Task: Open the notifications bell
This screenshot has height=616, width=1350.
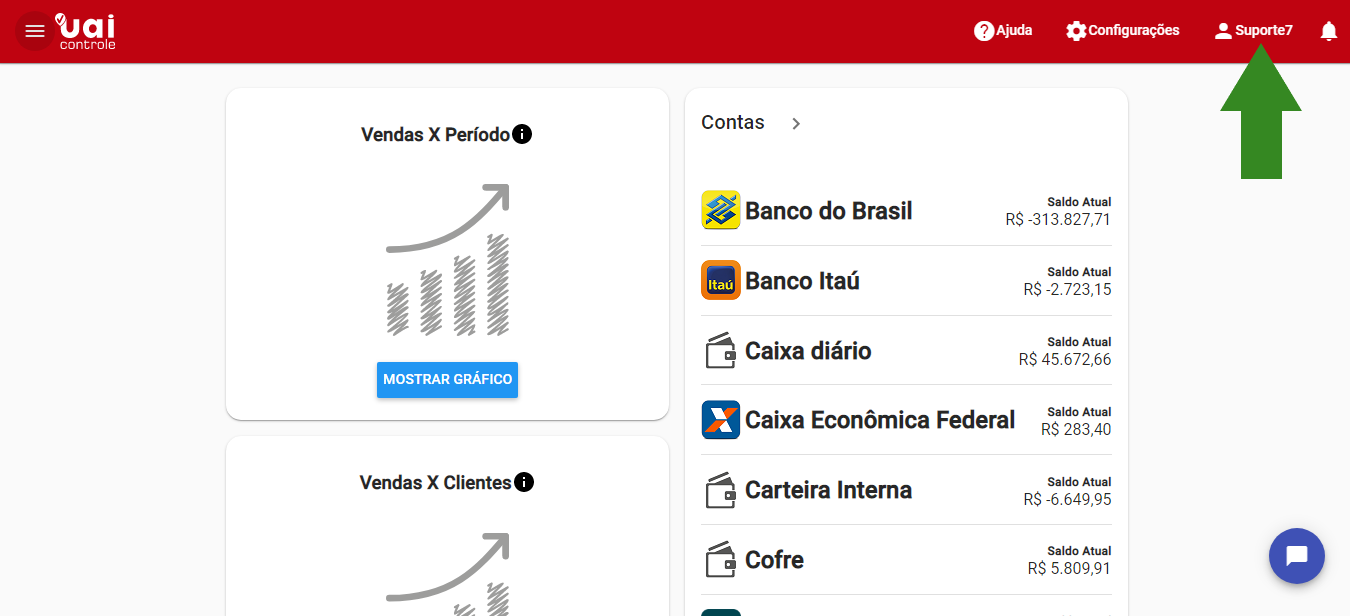Action: [1328, 31]
